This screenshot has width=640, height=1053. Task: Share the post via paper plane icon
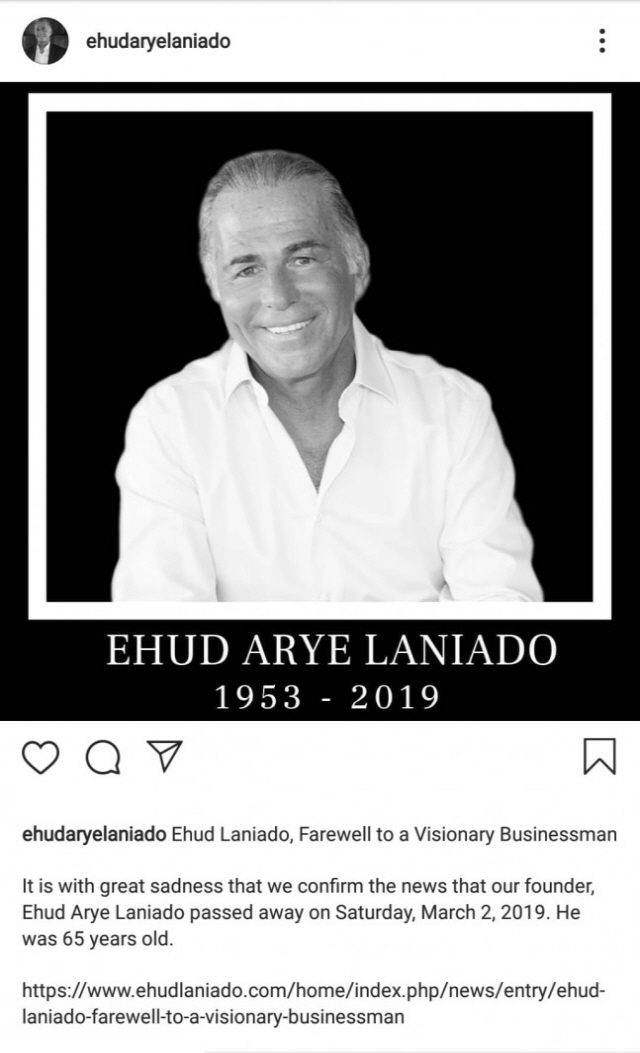[x=164, y=756]
